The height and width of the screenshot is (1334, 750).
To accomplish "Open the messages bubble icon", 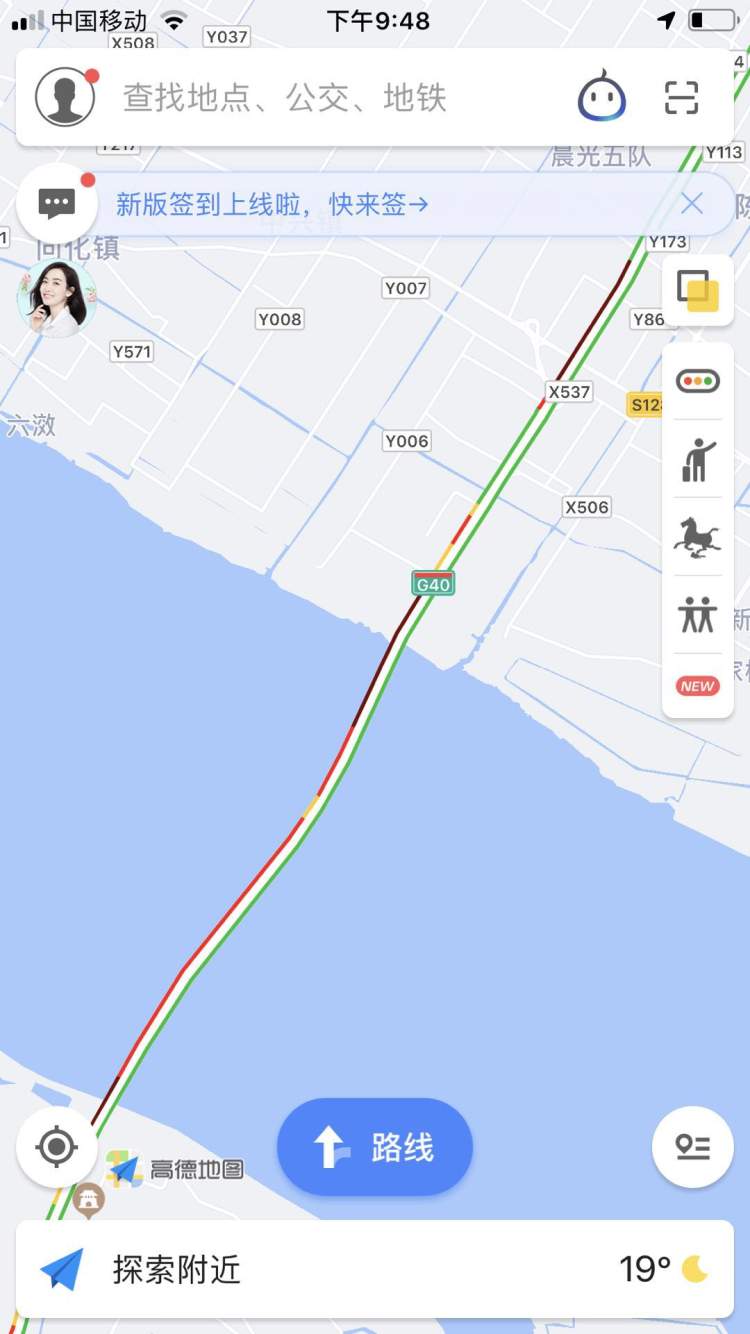I will [57, 204].
